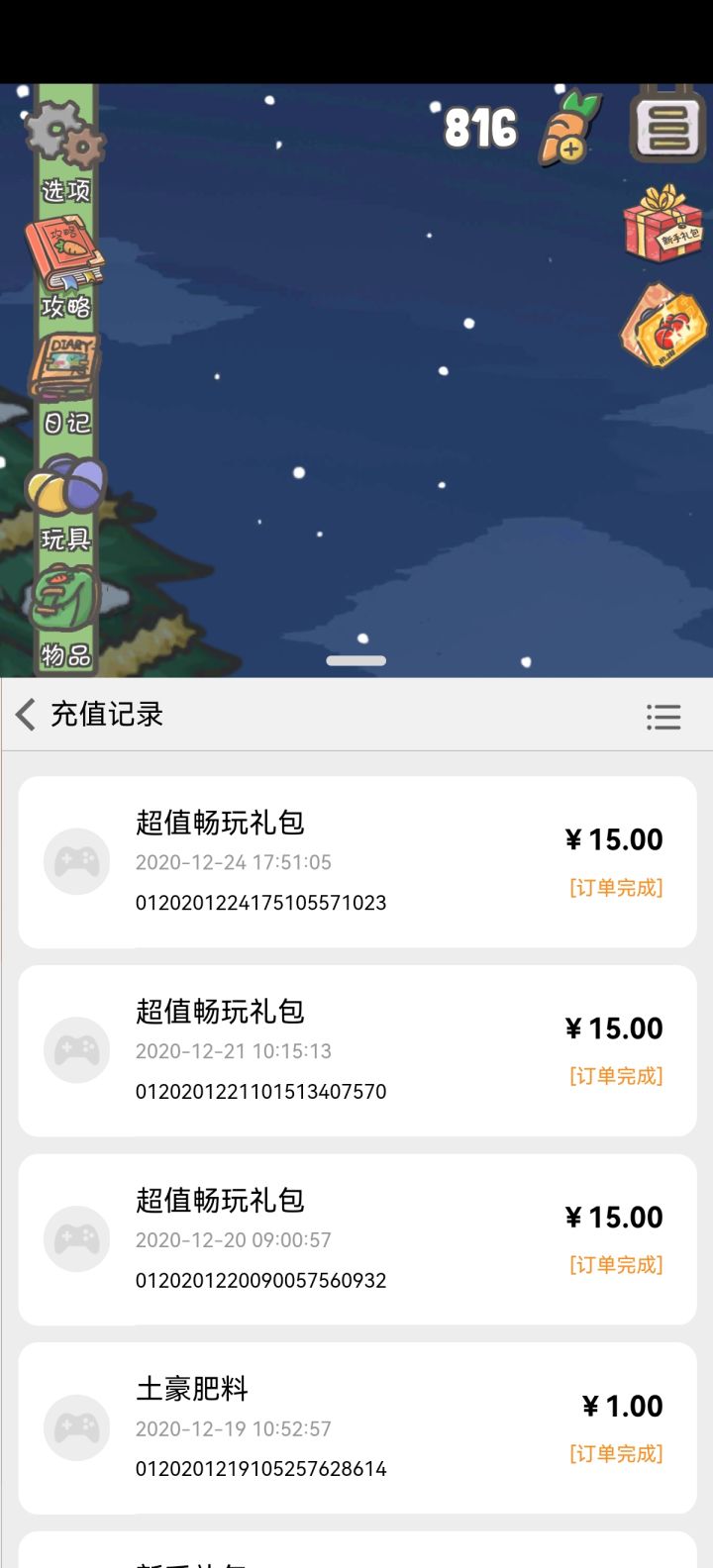Open the 土豪肥料 ¥1.00 order
This screenshot has width=713, height=1568.
click(x=357, y=1427)
